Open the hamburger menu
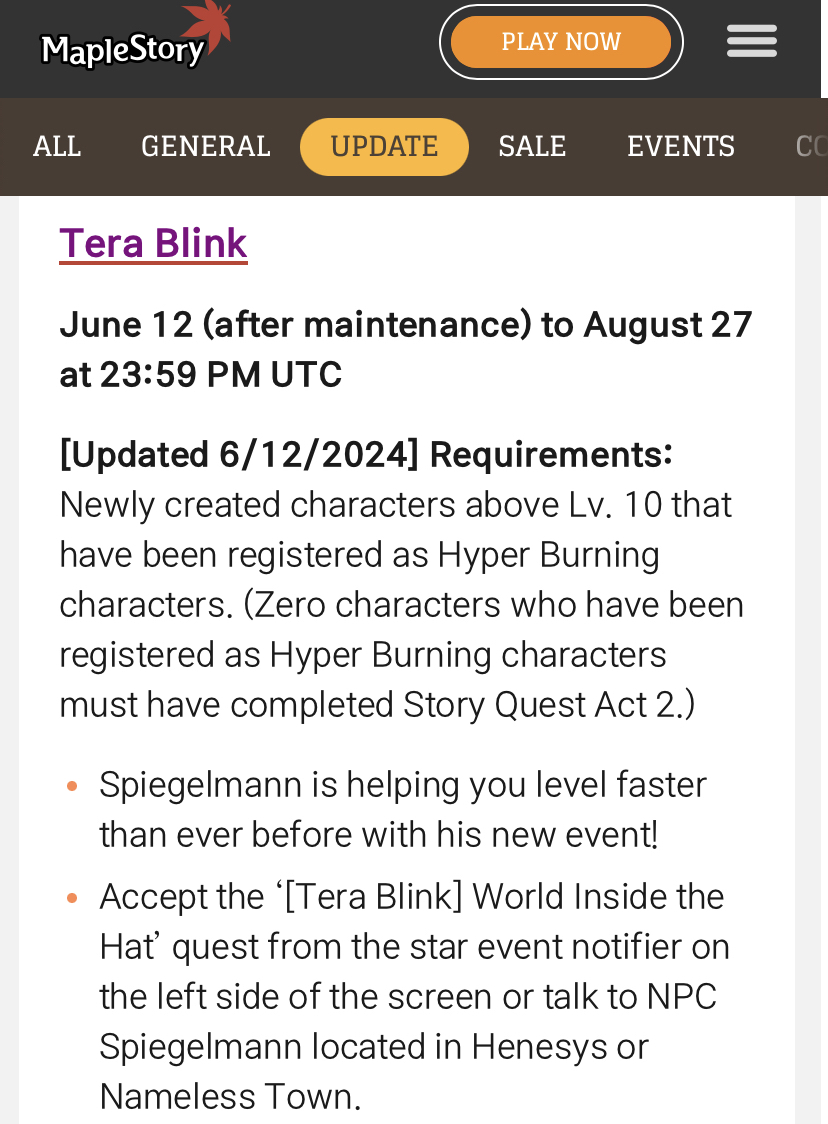This screenshot has width=828, height=1124. point(751,41)
